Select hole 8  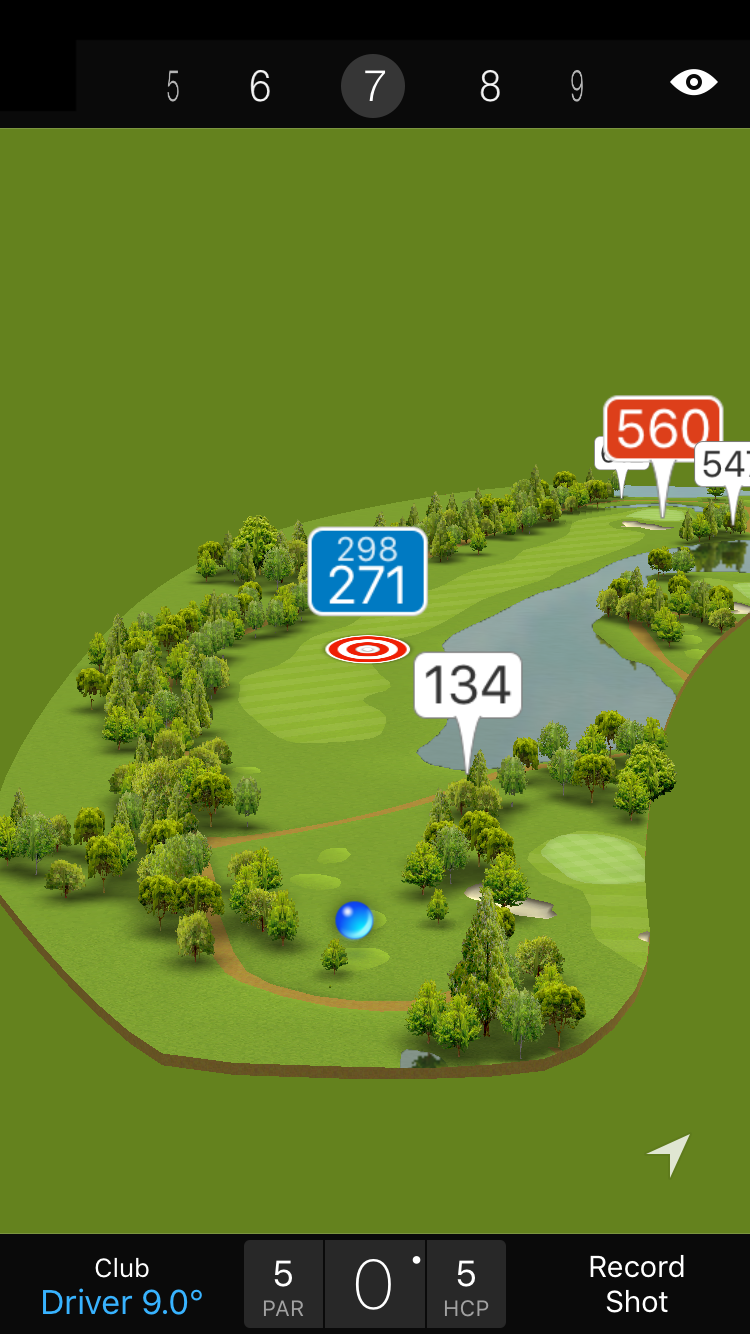[x=489, y=87]
